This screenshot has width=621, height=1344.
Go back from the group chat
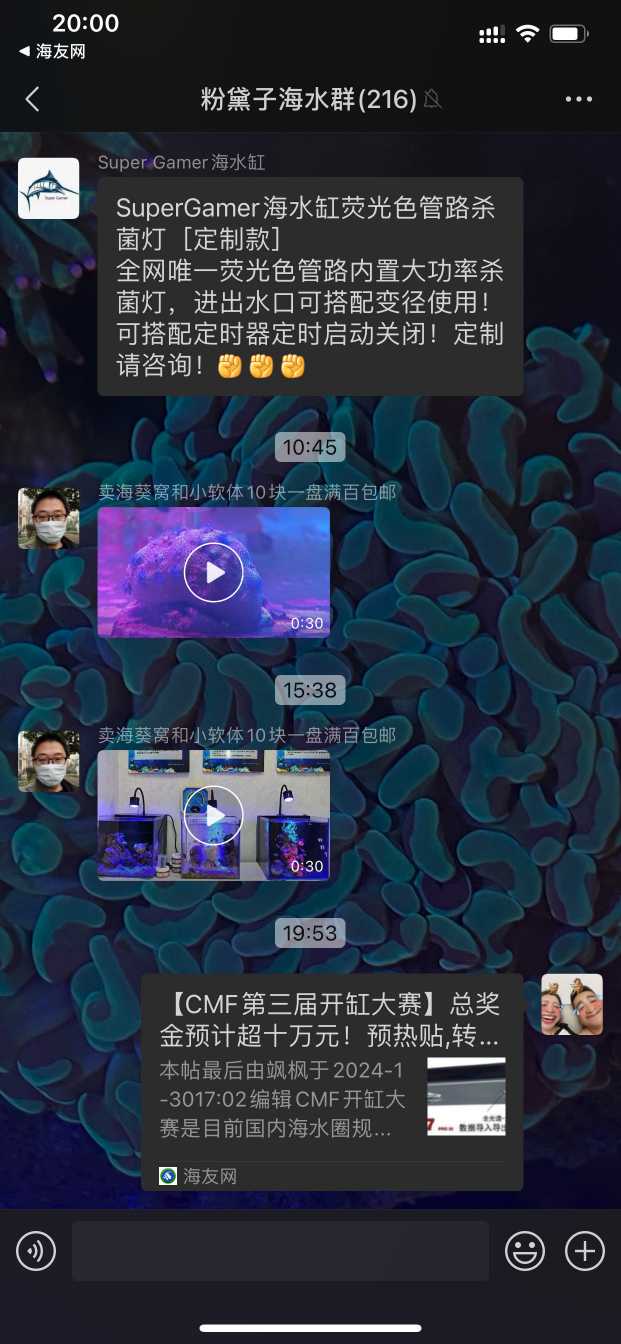[32, 99]
